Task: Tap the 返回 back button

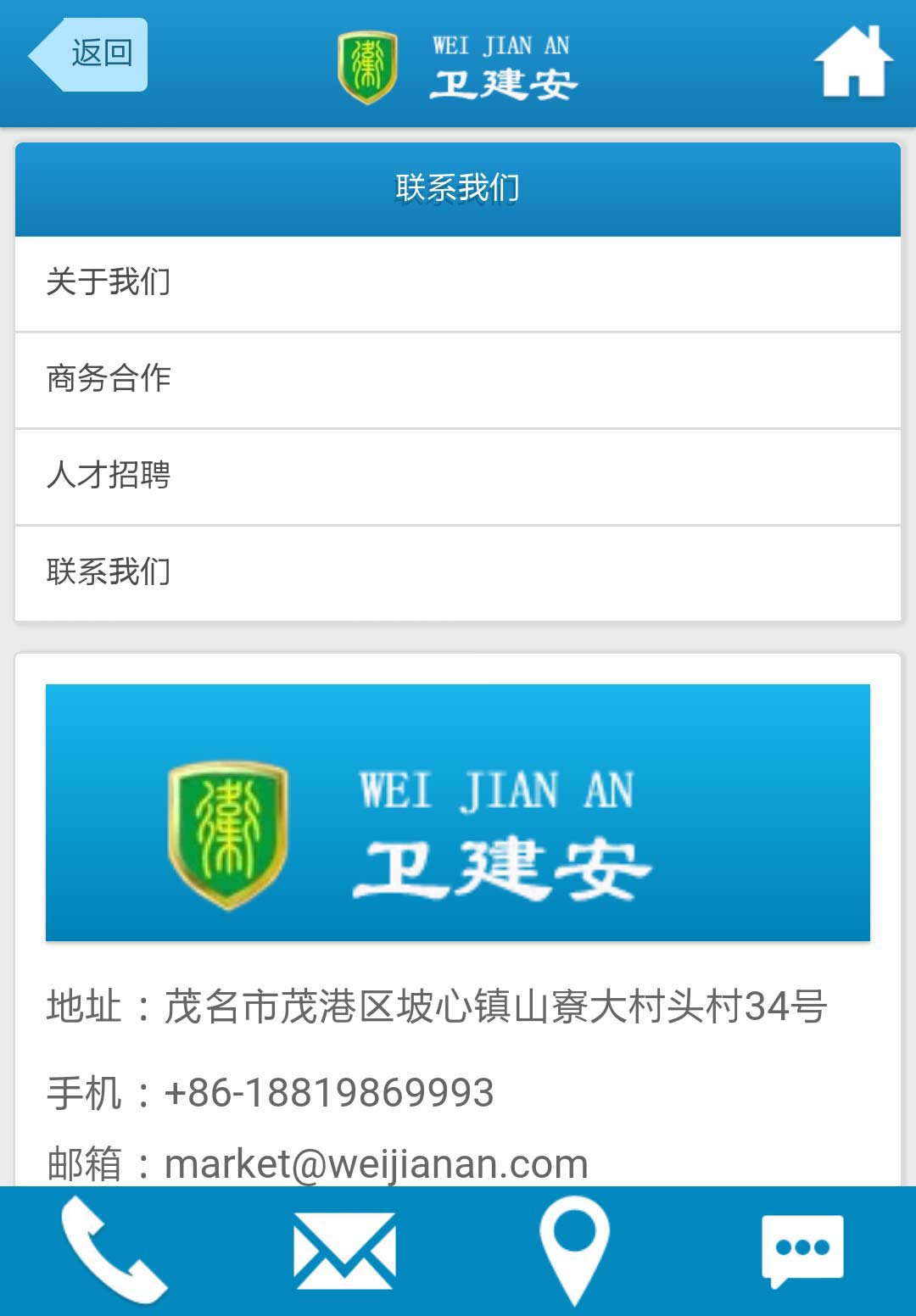Action: (90, 54)
